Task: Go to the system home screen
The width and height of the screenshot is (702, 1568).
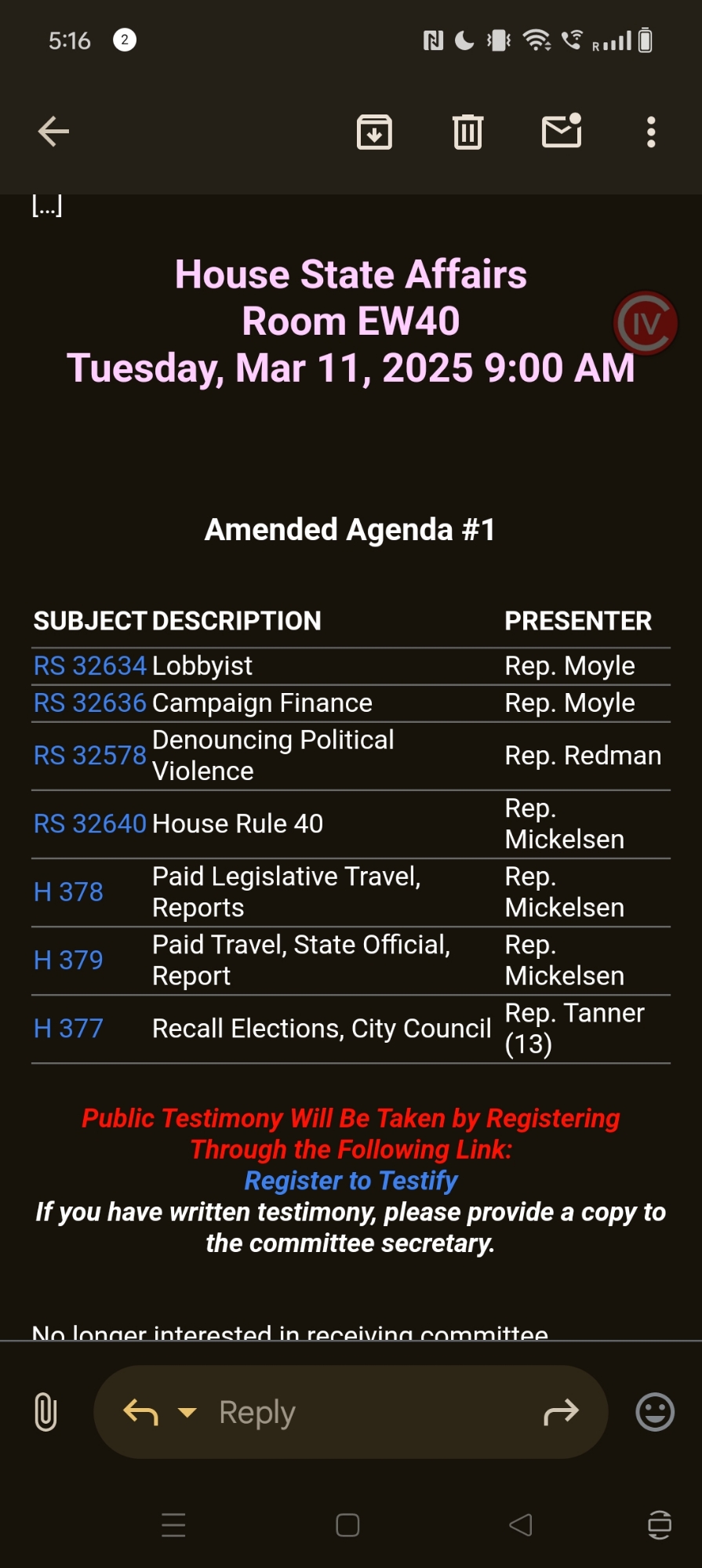Action: 347,1525
